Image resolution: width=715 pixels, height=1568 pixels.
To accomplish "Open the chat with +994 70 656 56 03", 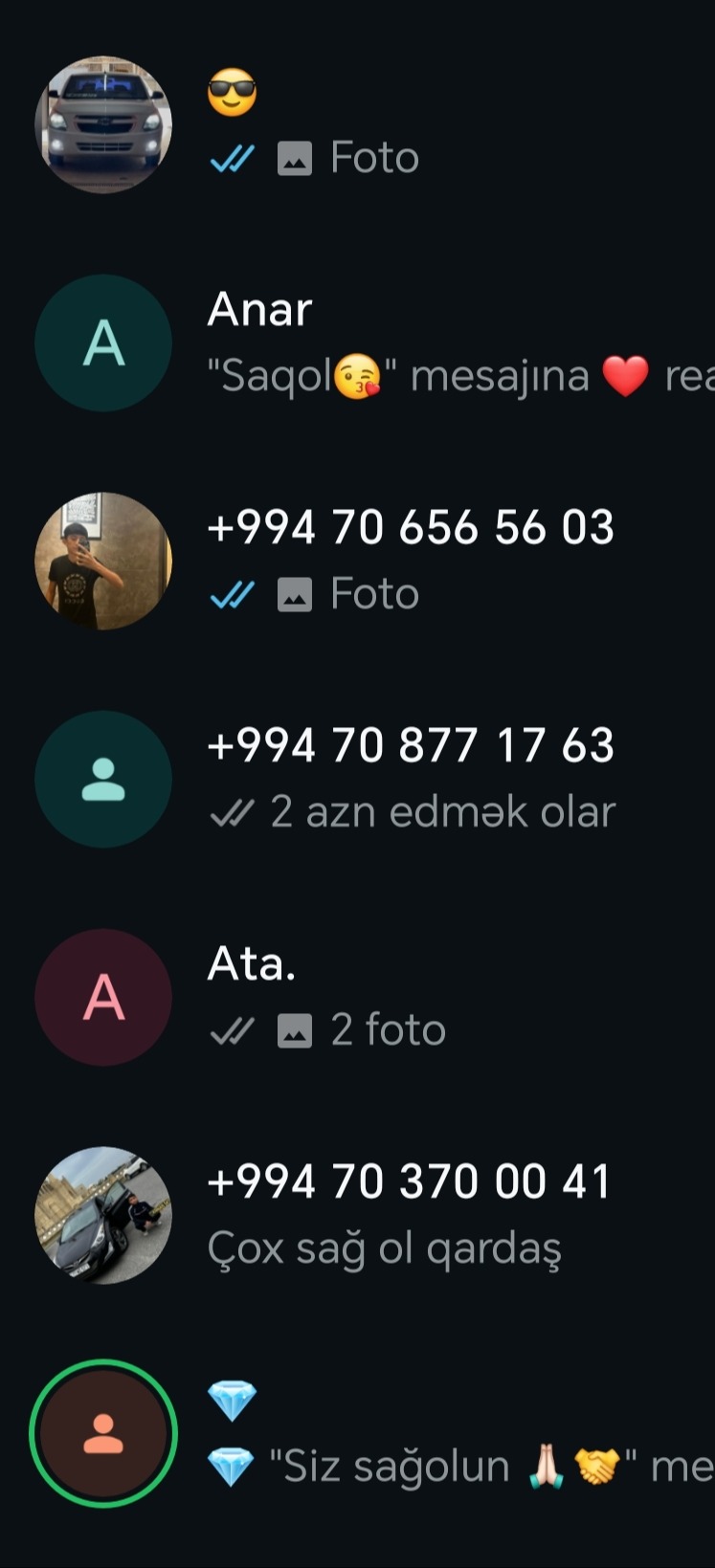I will (x=431, y=561).
